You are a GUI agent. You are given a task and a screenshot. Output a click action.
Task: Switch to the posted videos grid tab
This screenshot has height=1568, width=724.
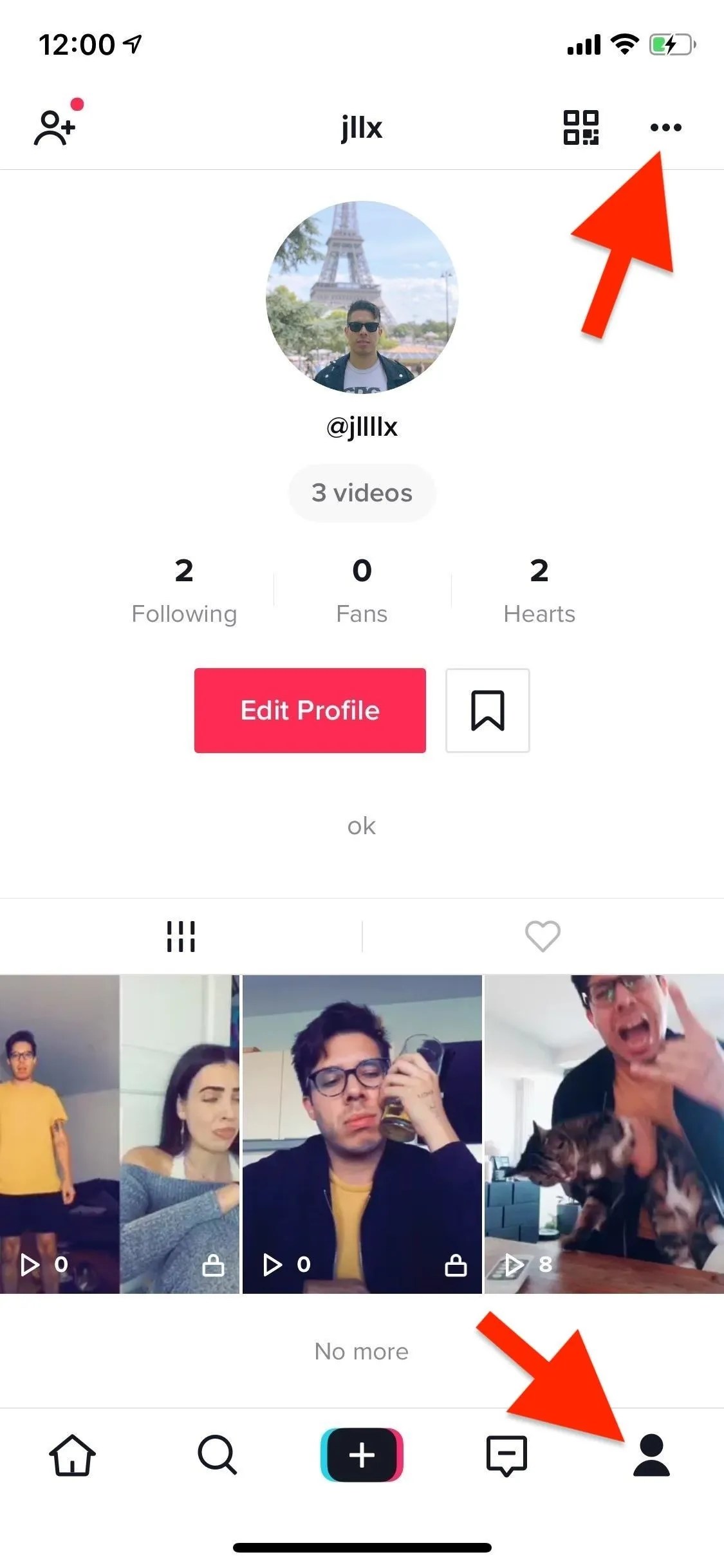181,936
